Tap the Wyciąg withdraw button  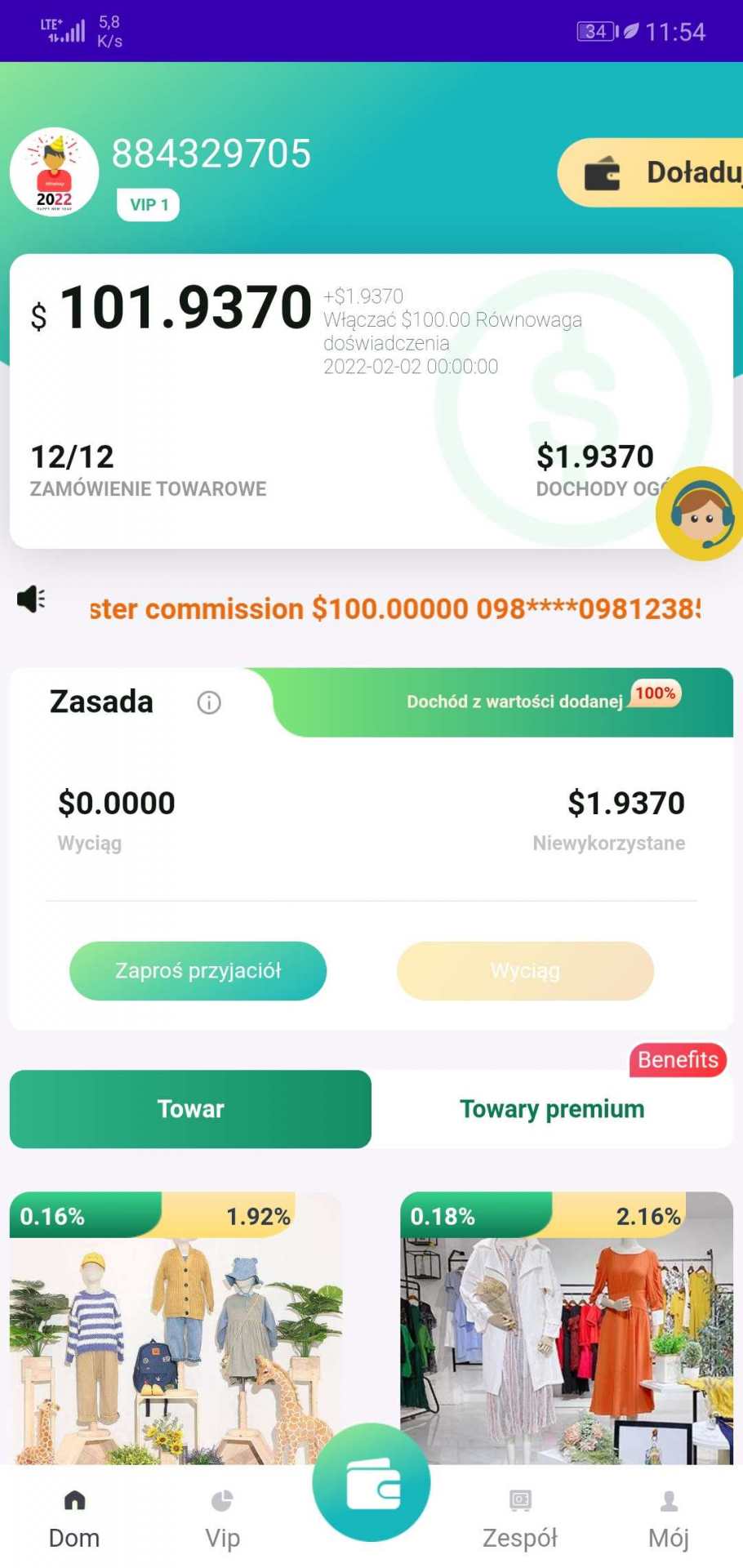tap(525, 971)
